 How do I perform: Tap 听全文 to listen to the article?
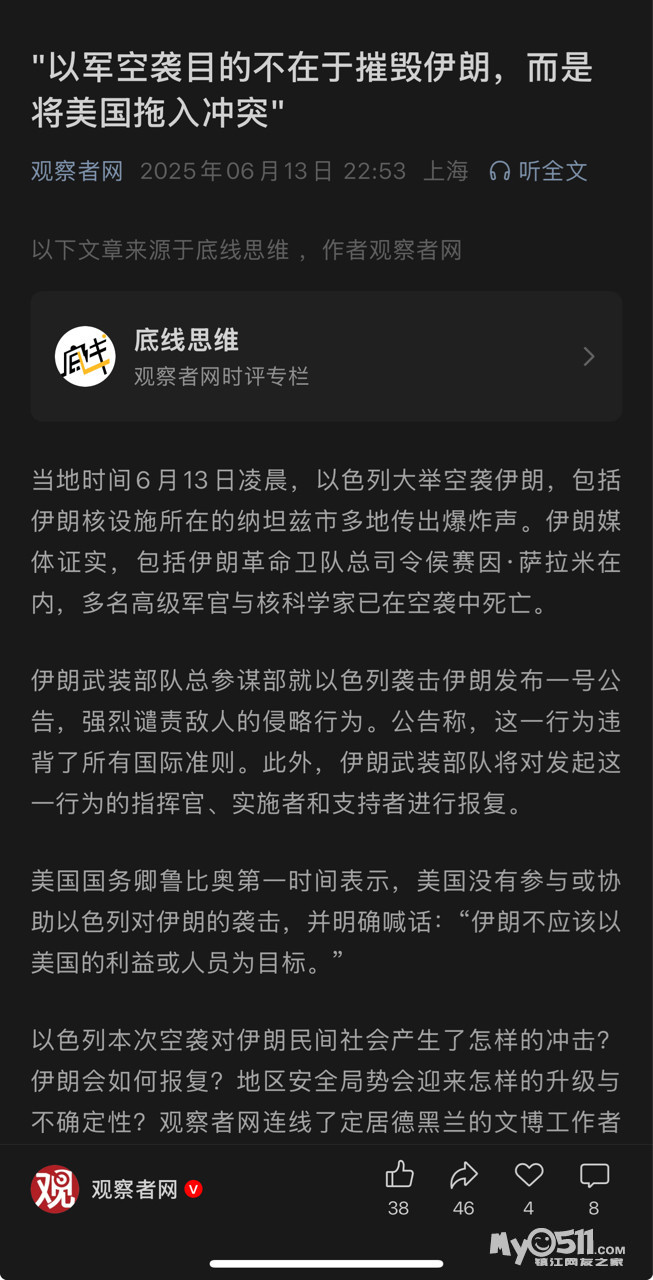click(538, 171)
